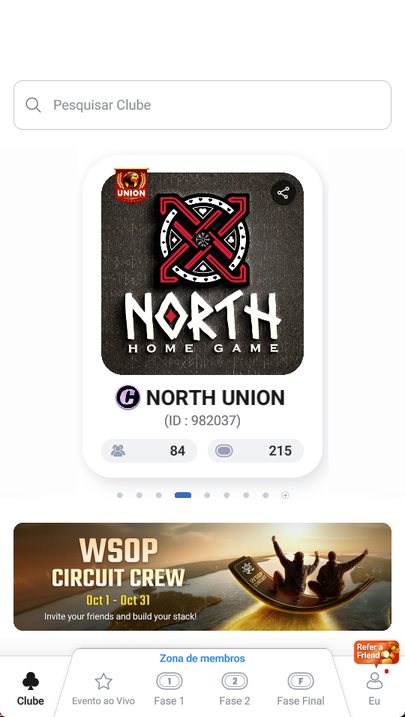Open the Evento ao Vivo tab
This screenshot has width=405, height=717.
(103, 689)
